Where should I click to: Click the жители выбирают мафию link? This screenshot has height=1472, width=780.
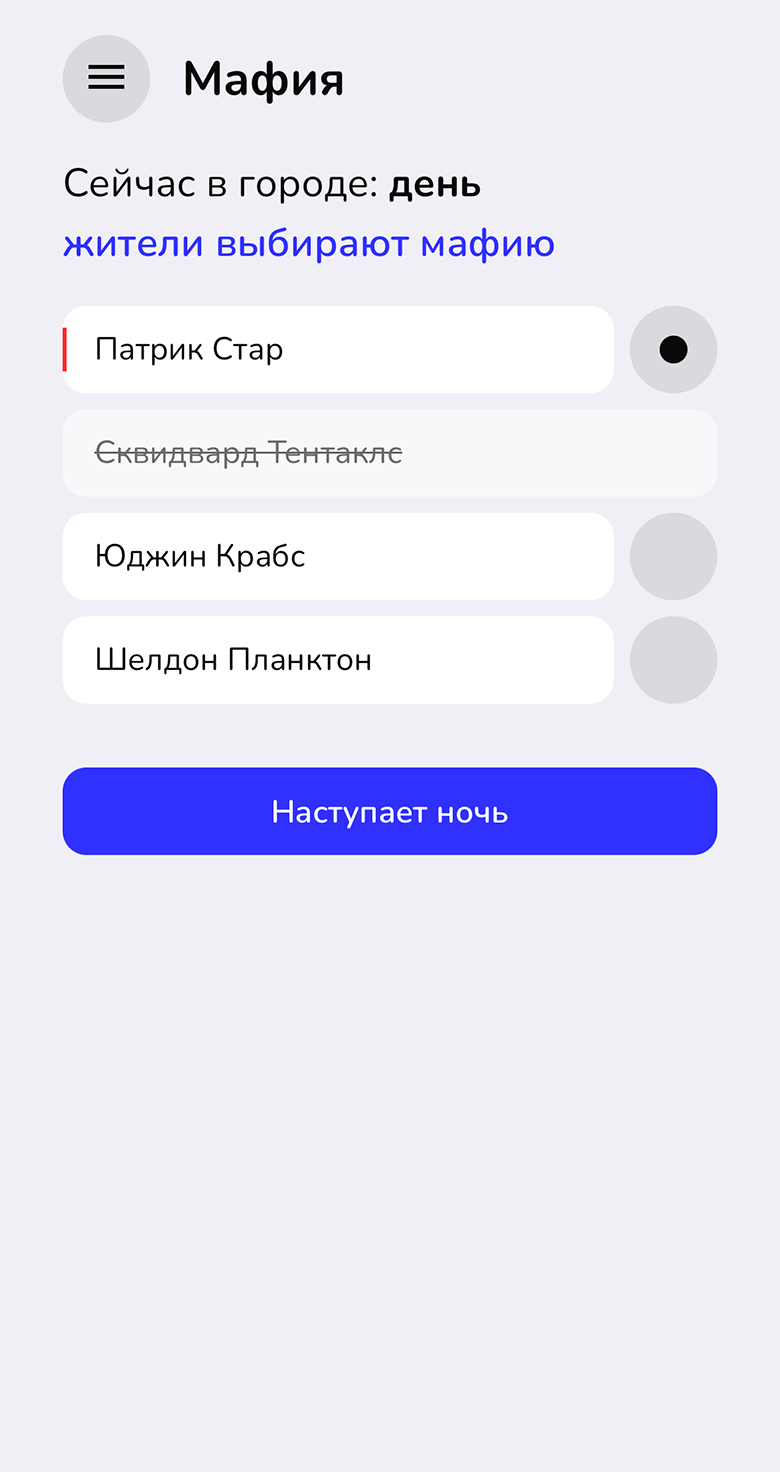click(308, 242)
